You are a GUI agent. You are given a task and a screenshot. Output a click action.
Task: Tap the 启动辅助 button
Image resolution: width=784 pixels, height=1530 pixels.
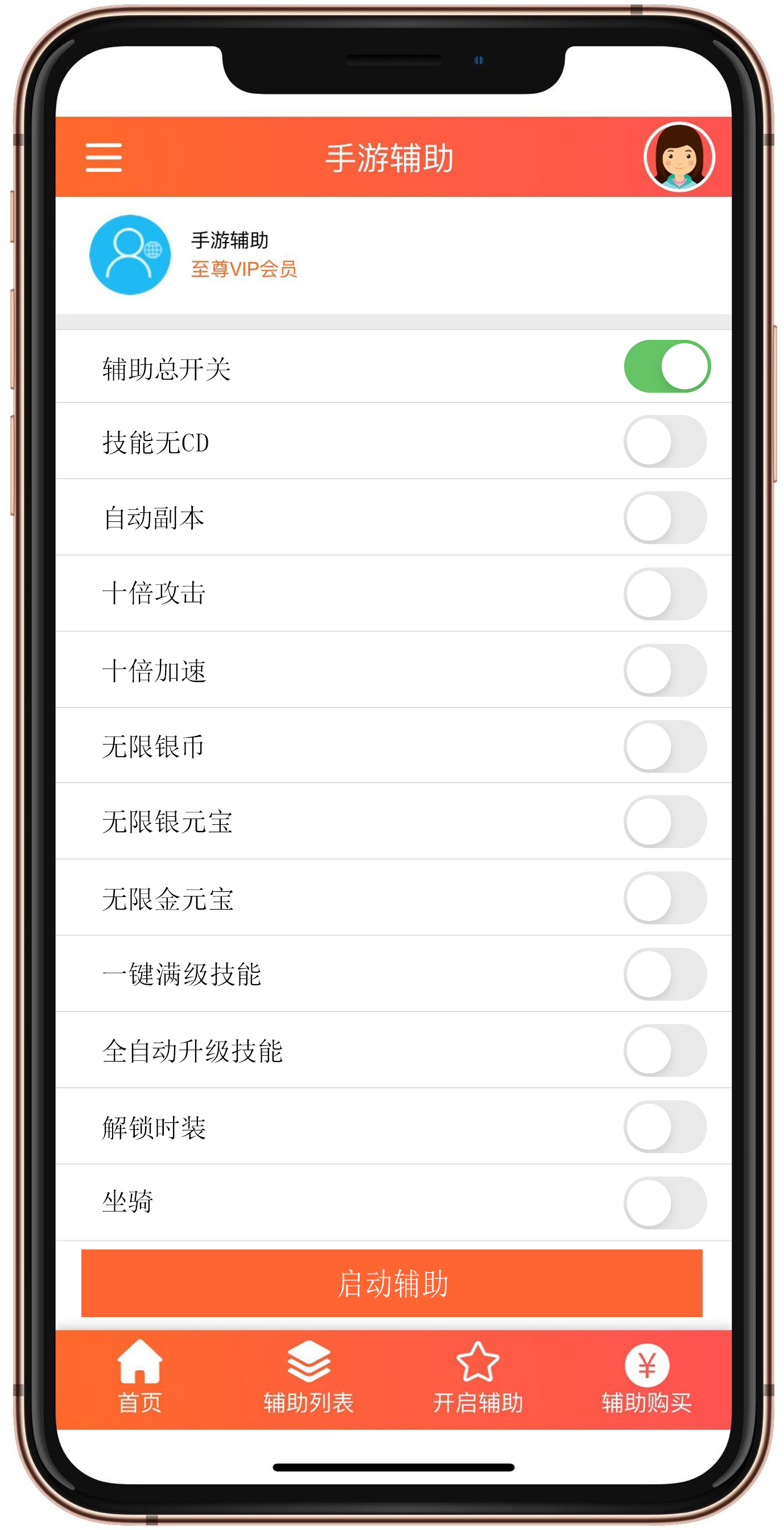pyautogui.click(x=391, y=1283)
